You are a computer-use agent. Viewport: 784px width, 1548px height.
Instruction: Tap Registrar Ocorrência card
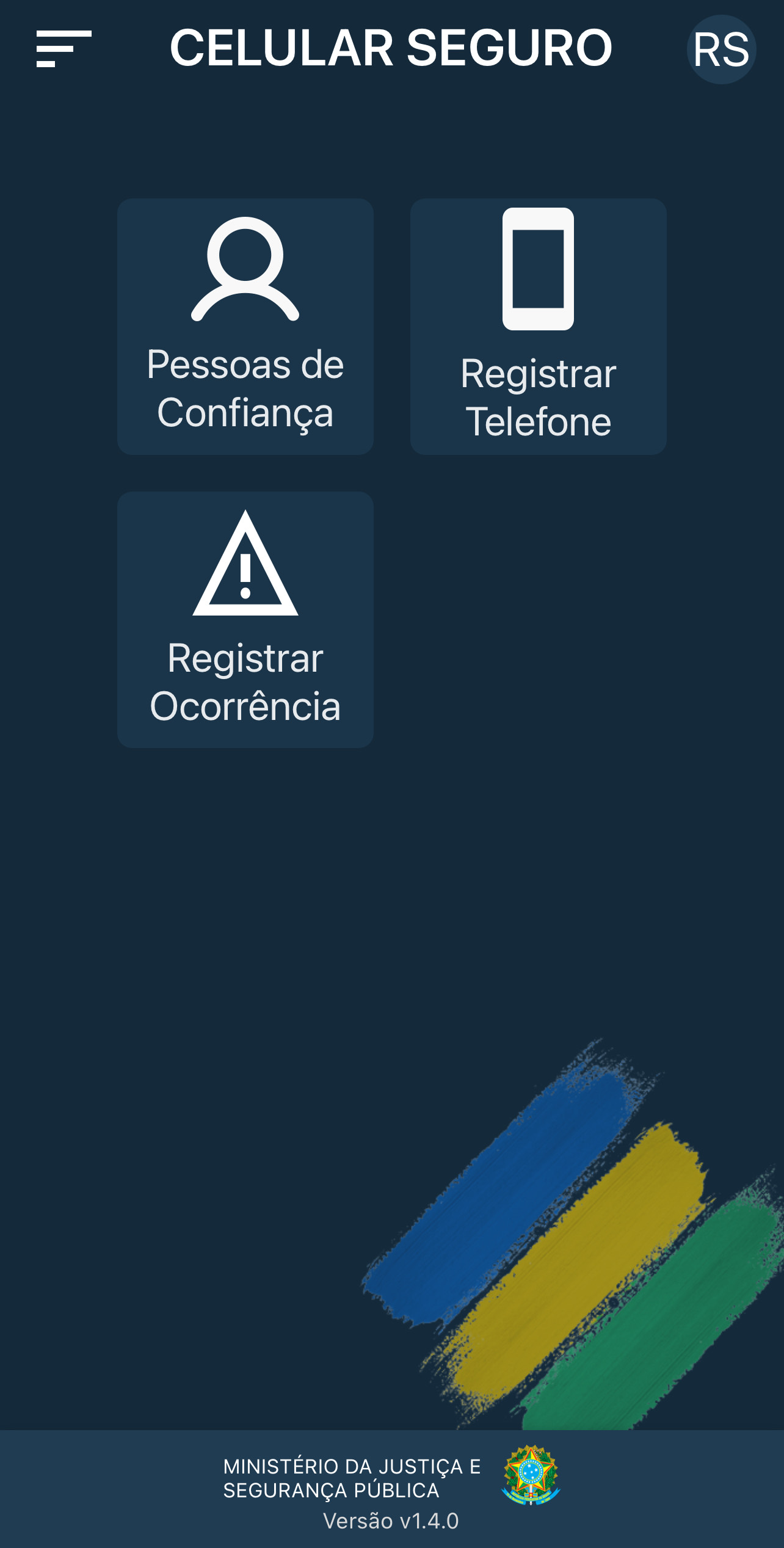coord(245,620)
